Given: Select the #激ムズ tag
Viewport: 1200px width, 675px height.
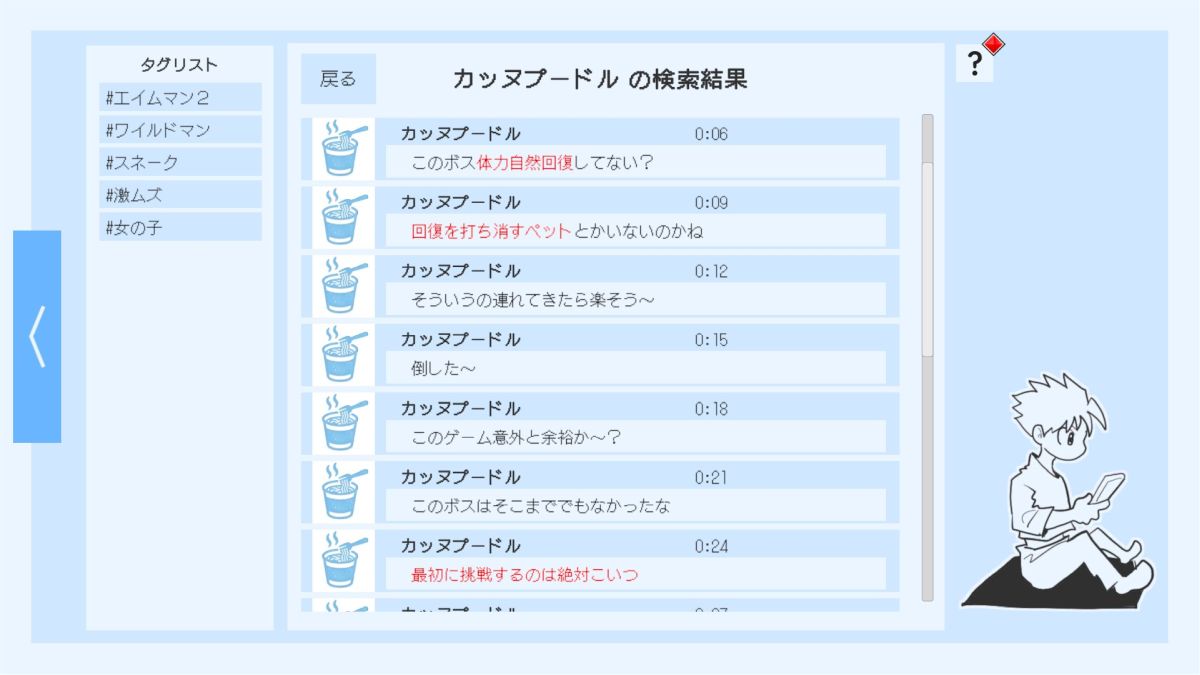Looking at the screenshot, I should pos(180,195).
